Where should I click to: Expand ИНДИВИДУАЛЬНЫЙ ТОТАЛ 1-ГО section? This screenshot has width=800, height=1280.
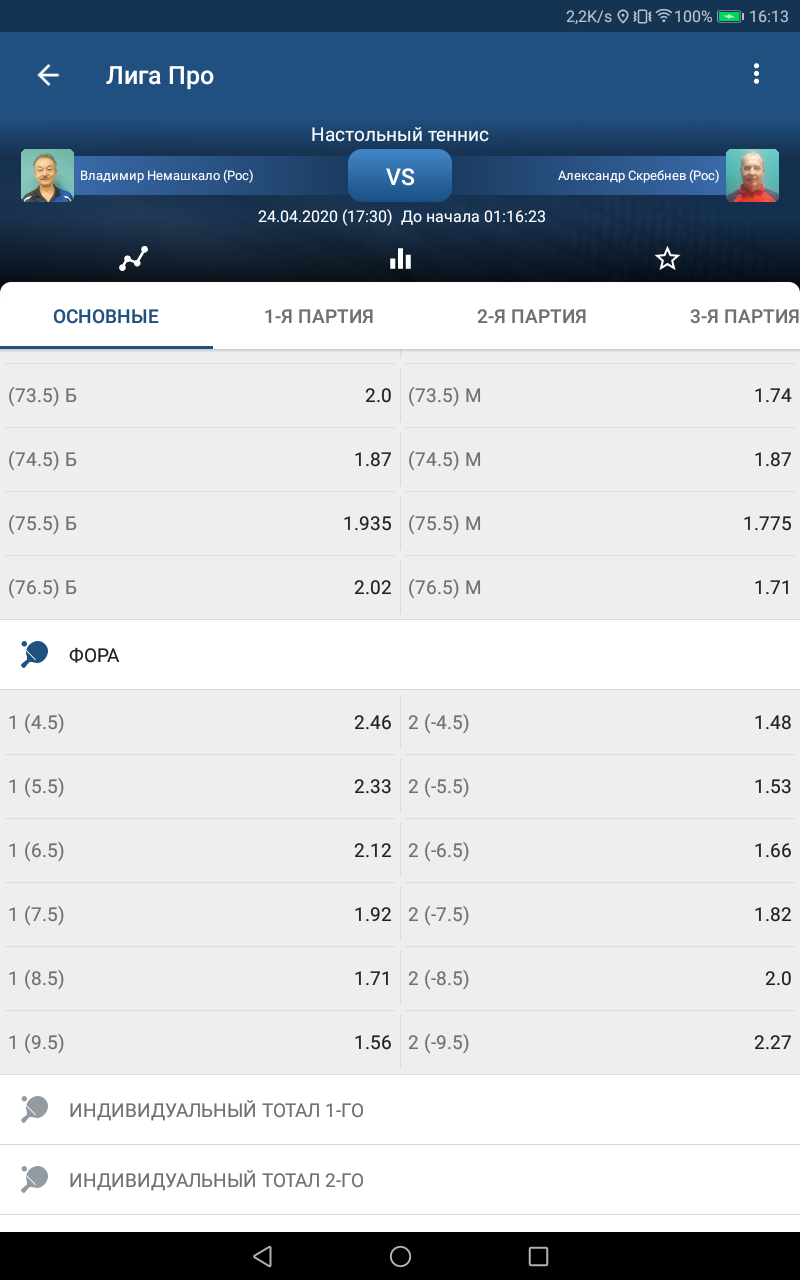click(x=400, y=1110)
